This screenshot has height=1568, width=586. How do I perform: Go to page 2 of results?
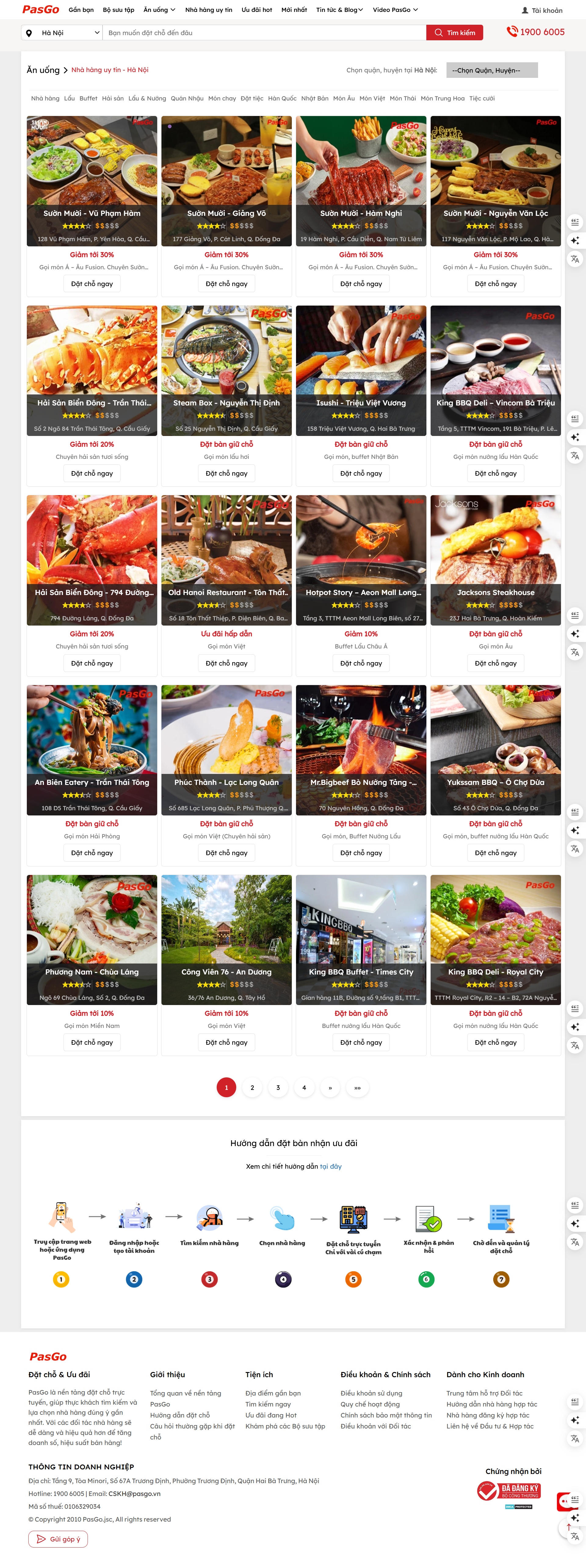pos(252,1088)
